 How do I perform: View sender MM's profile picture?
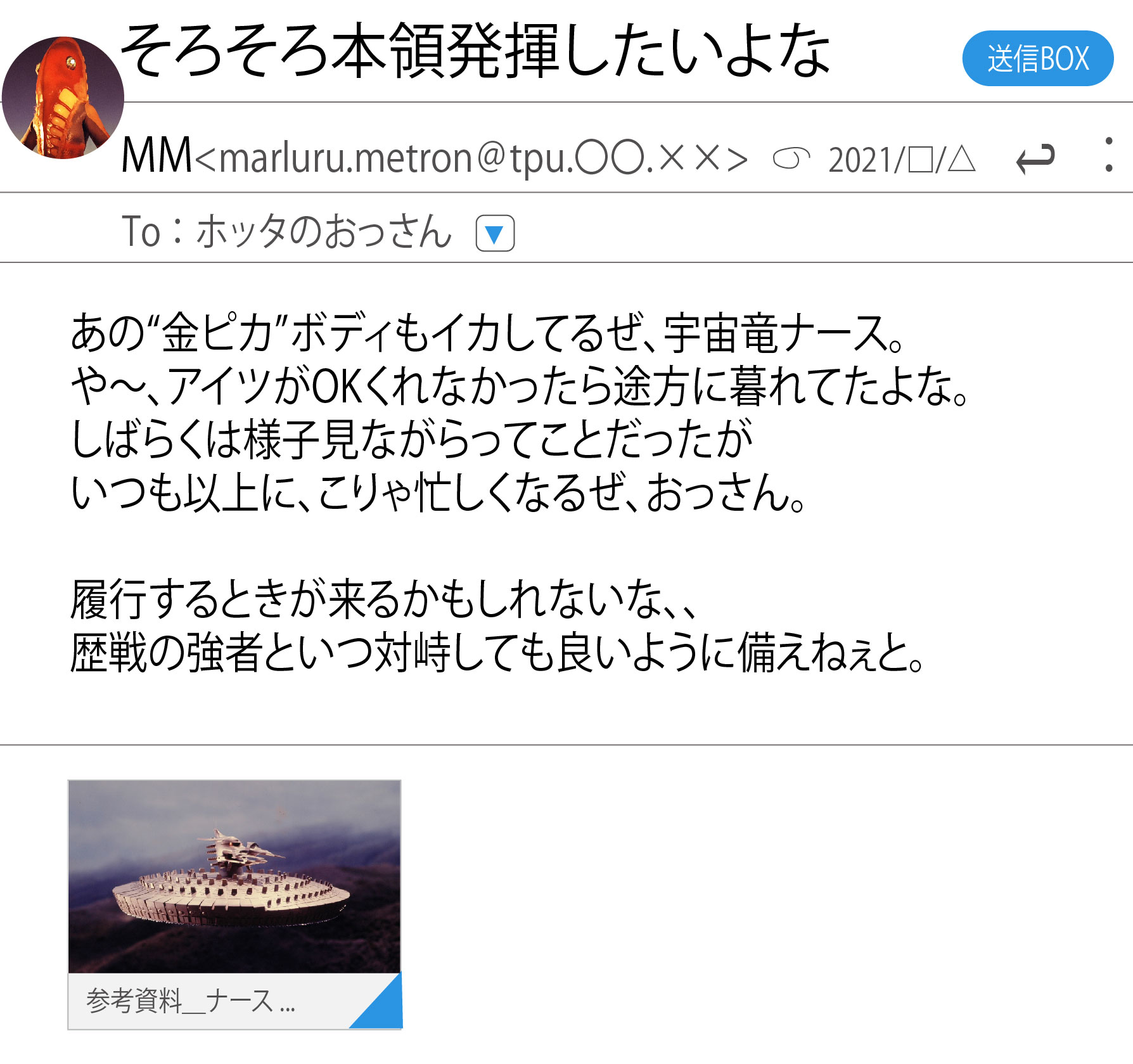63,98
